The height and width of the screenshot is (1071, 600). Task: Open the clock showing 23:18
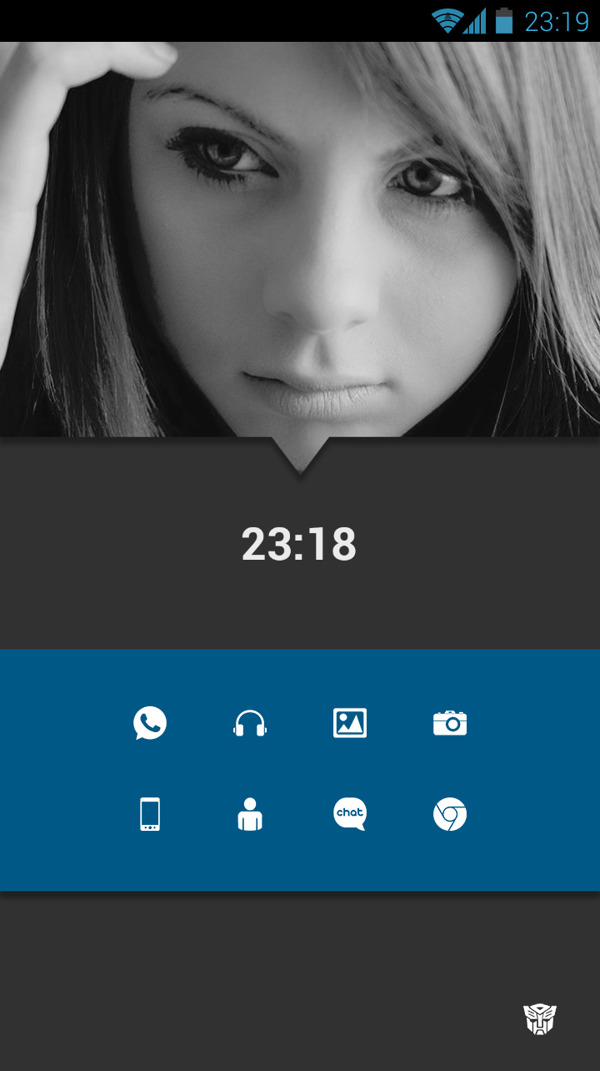(x=299, y=545)
